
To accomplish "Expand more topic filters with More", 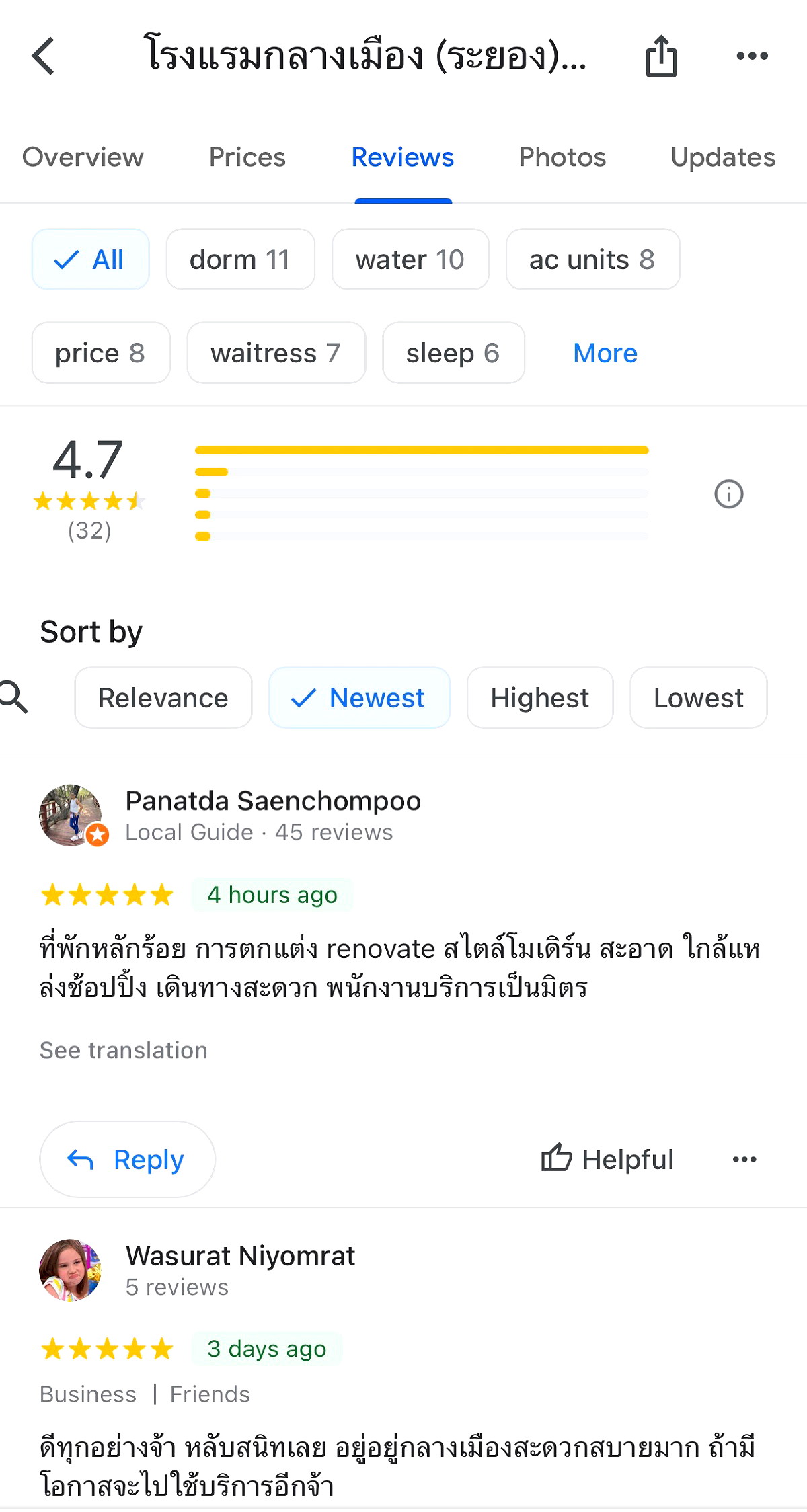I will point(604,353).
